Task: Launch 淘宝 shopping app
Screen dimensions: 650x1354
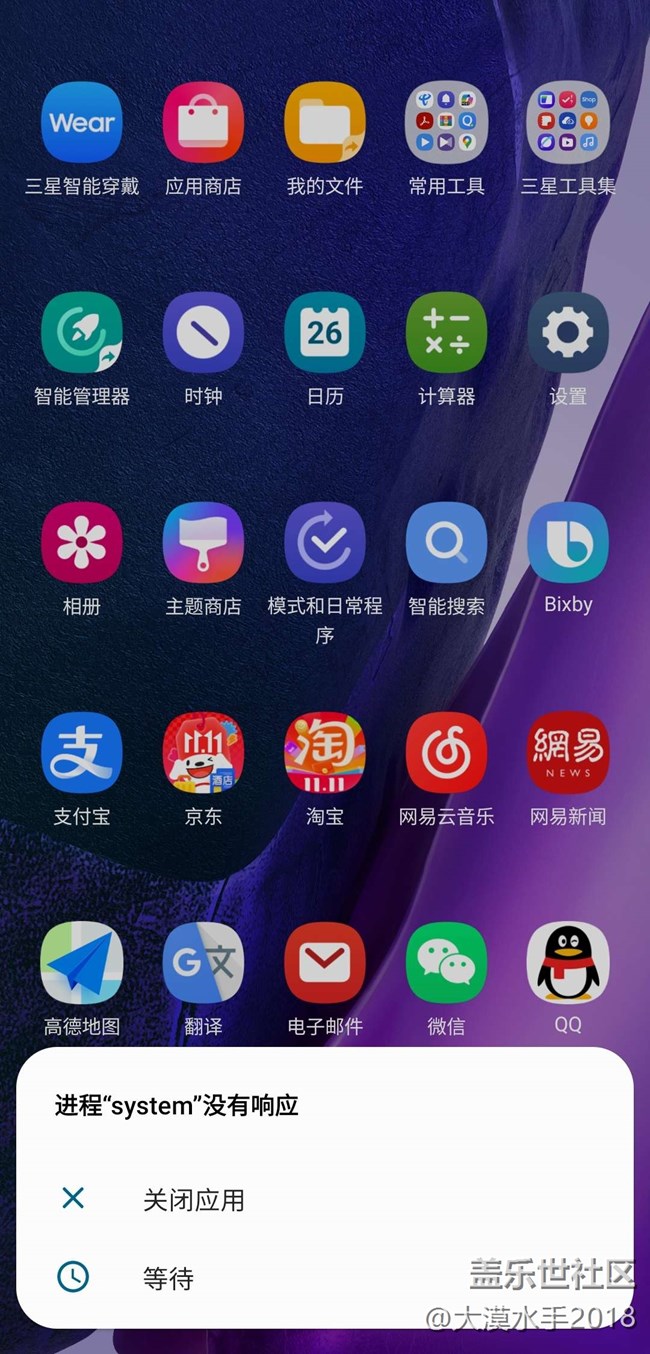Action: (x=325, y=754)
